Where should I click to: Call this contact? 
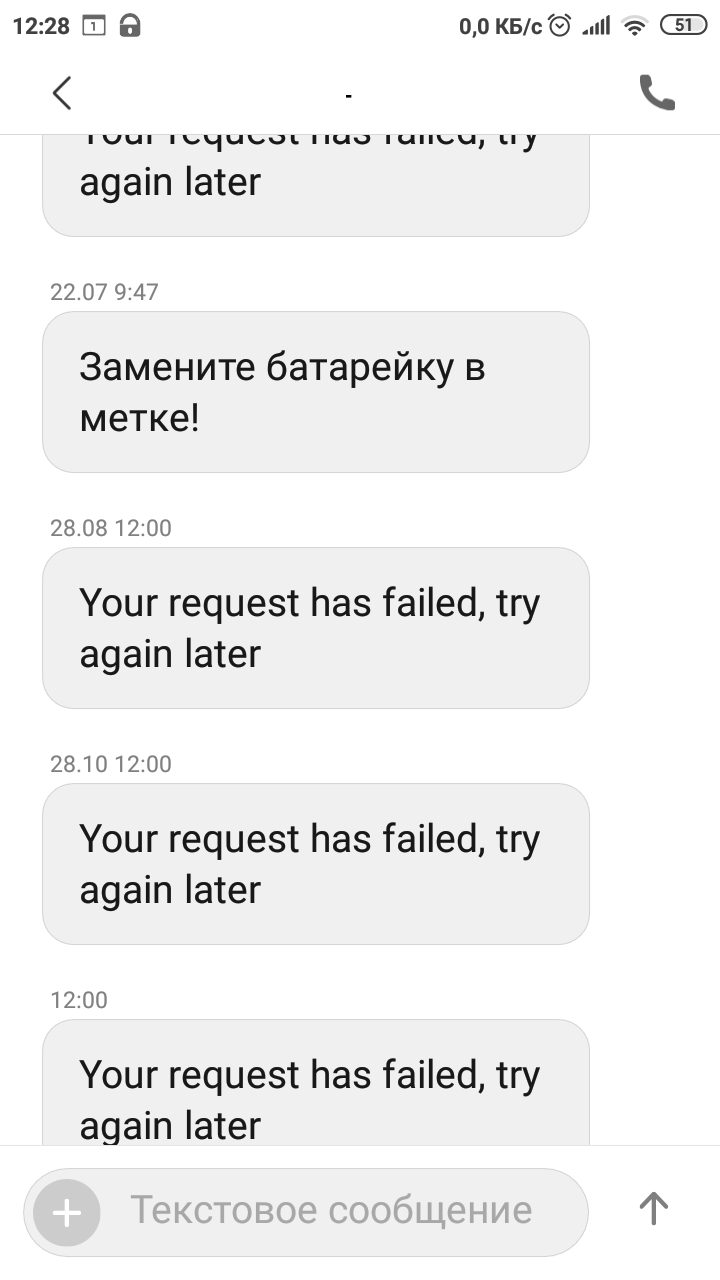[x=657, y=93]
